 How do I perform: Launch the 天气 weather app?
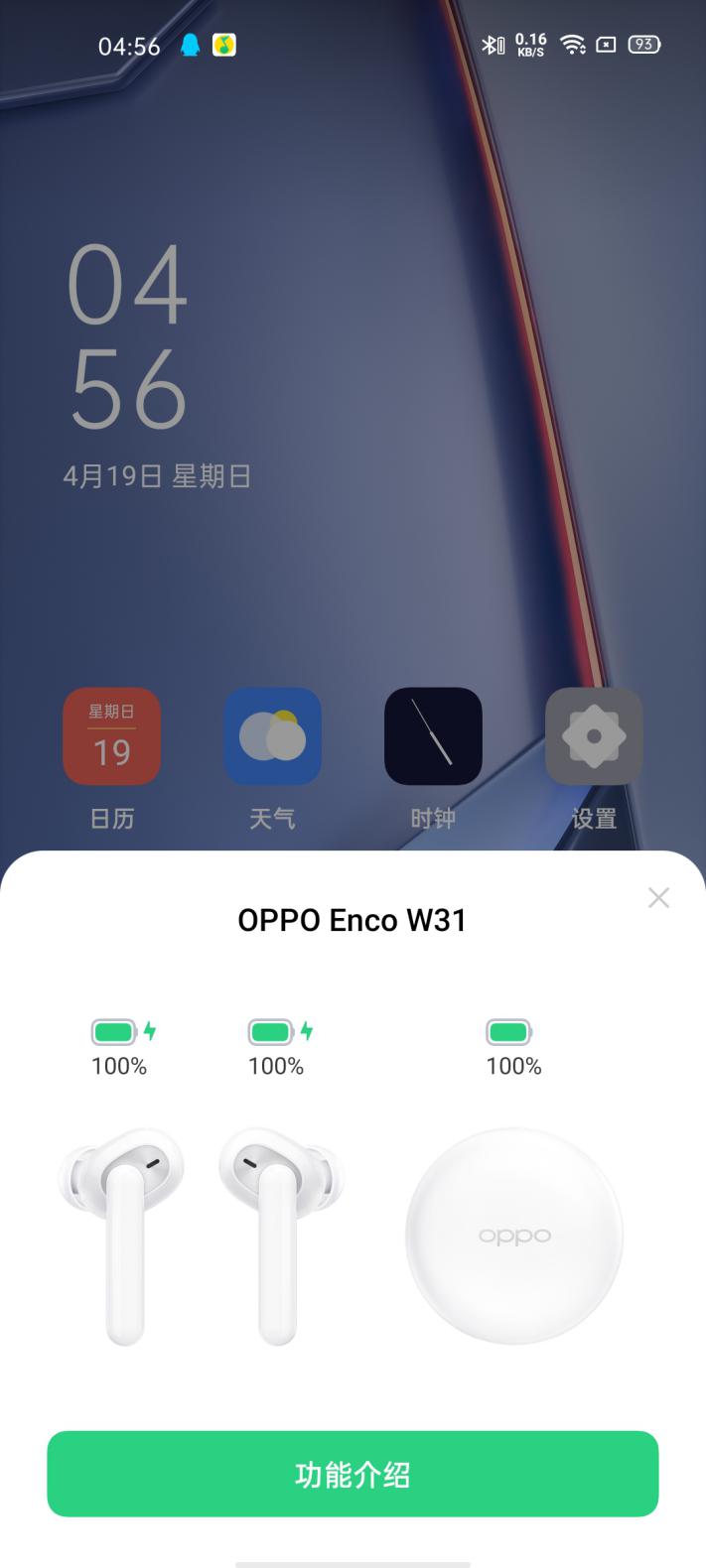pyautogui.click(x=272, y=736)
